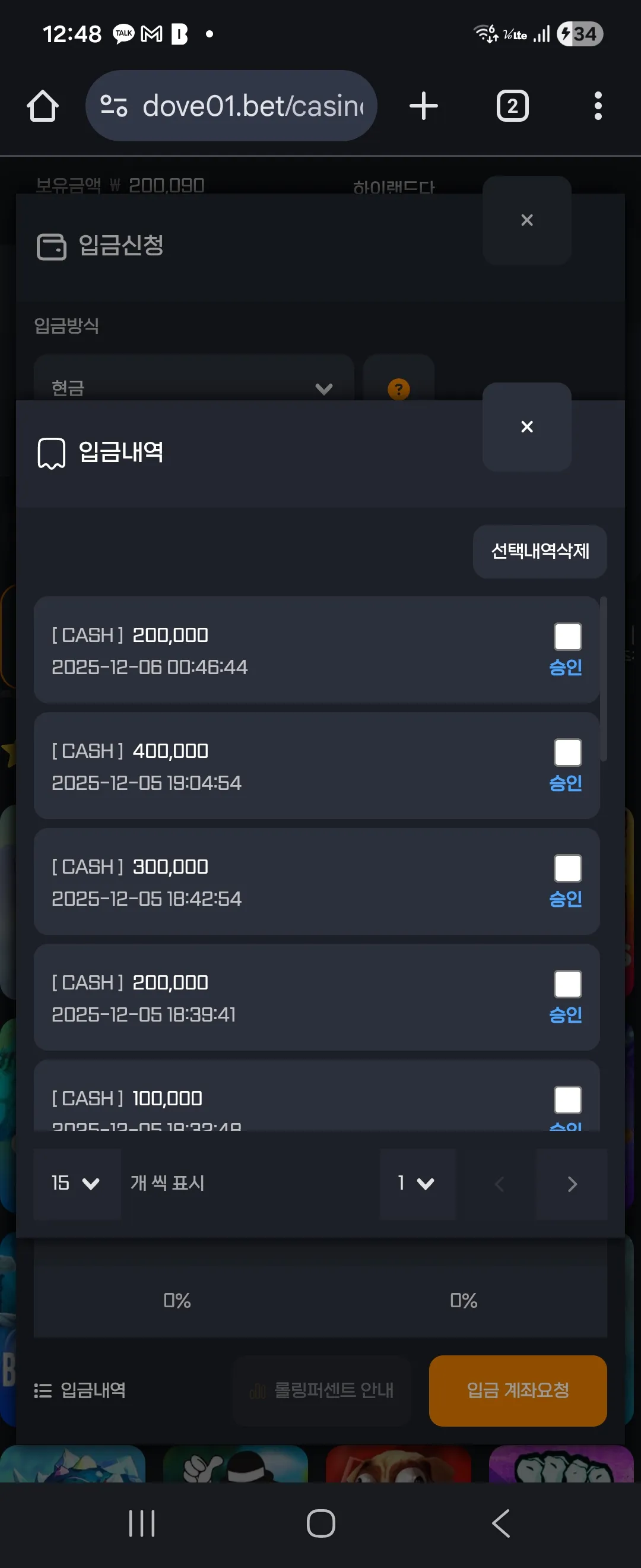Image resolution: width=641 pixels, height=1568 pixels.
Task: Mark the 200,000 deposit from 18:39:41
Action: pos(567,984)
